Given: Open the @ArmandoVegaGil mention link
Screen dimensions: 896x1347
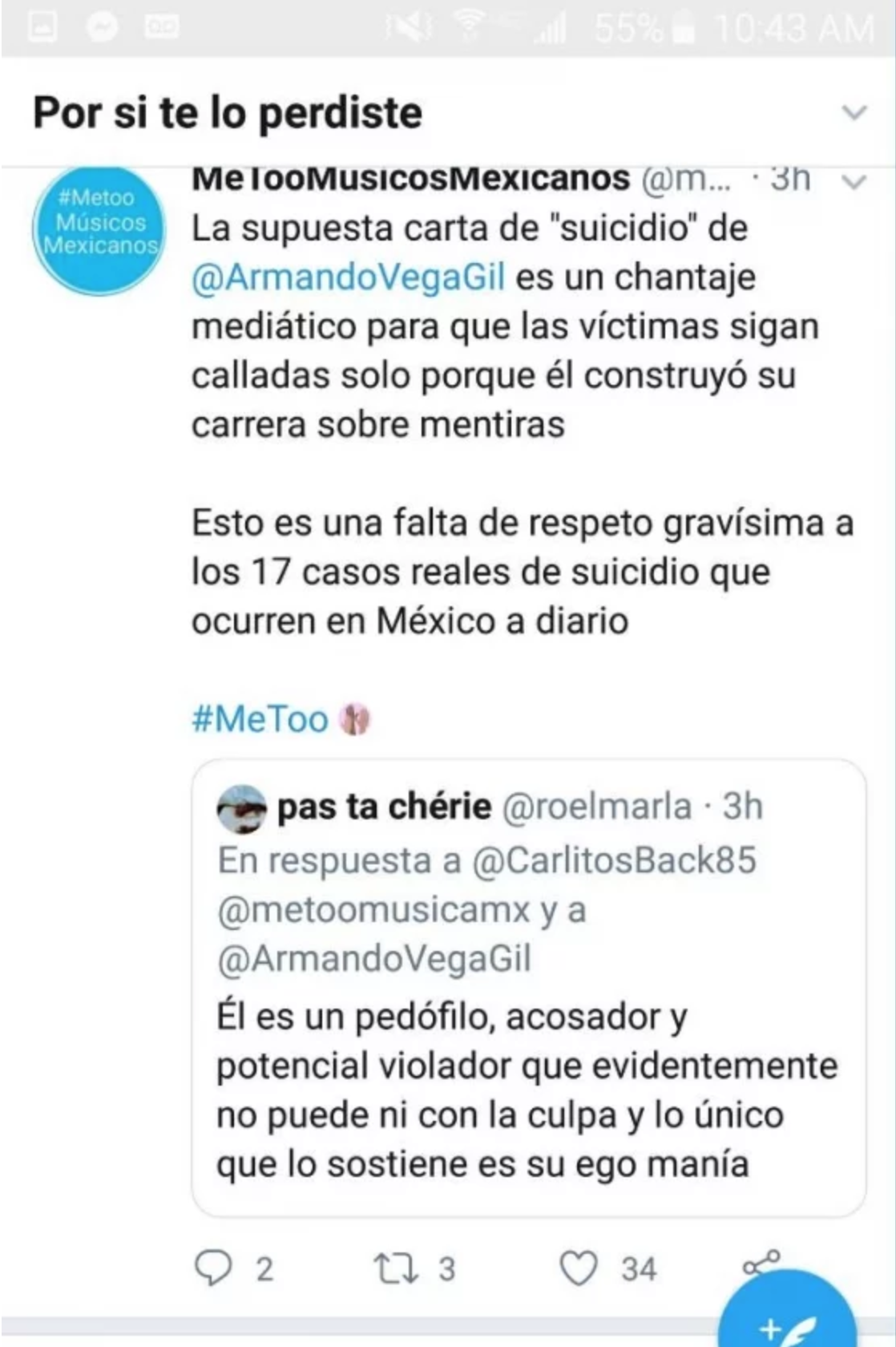Looking at the screenshot, I should click(349, 278).
